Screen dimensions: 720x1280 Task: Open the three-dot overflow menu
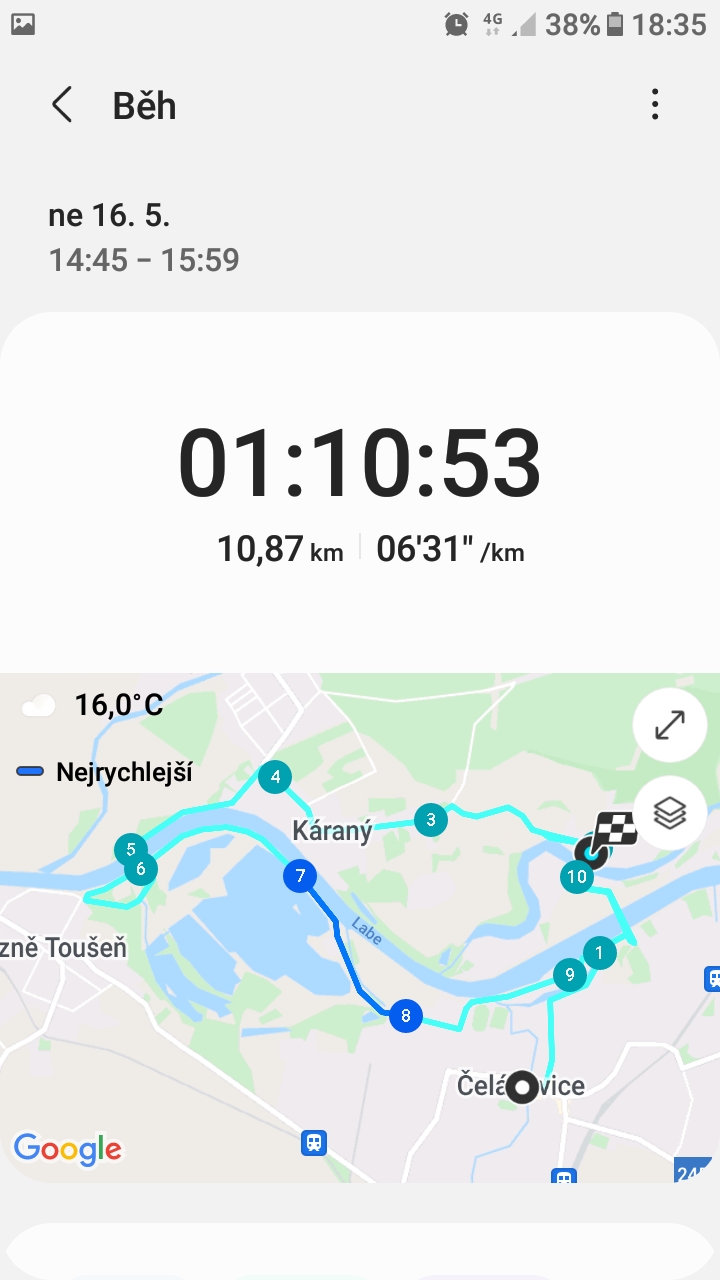(x=655, y=104)
